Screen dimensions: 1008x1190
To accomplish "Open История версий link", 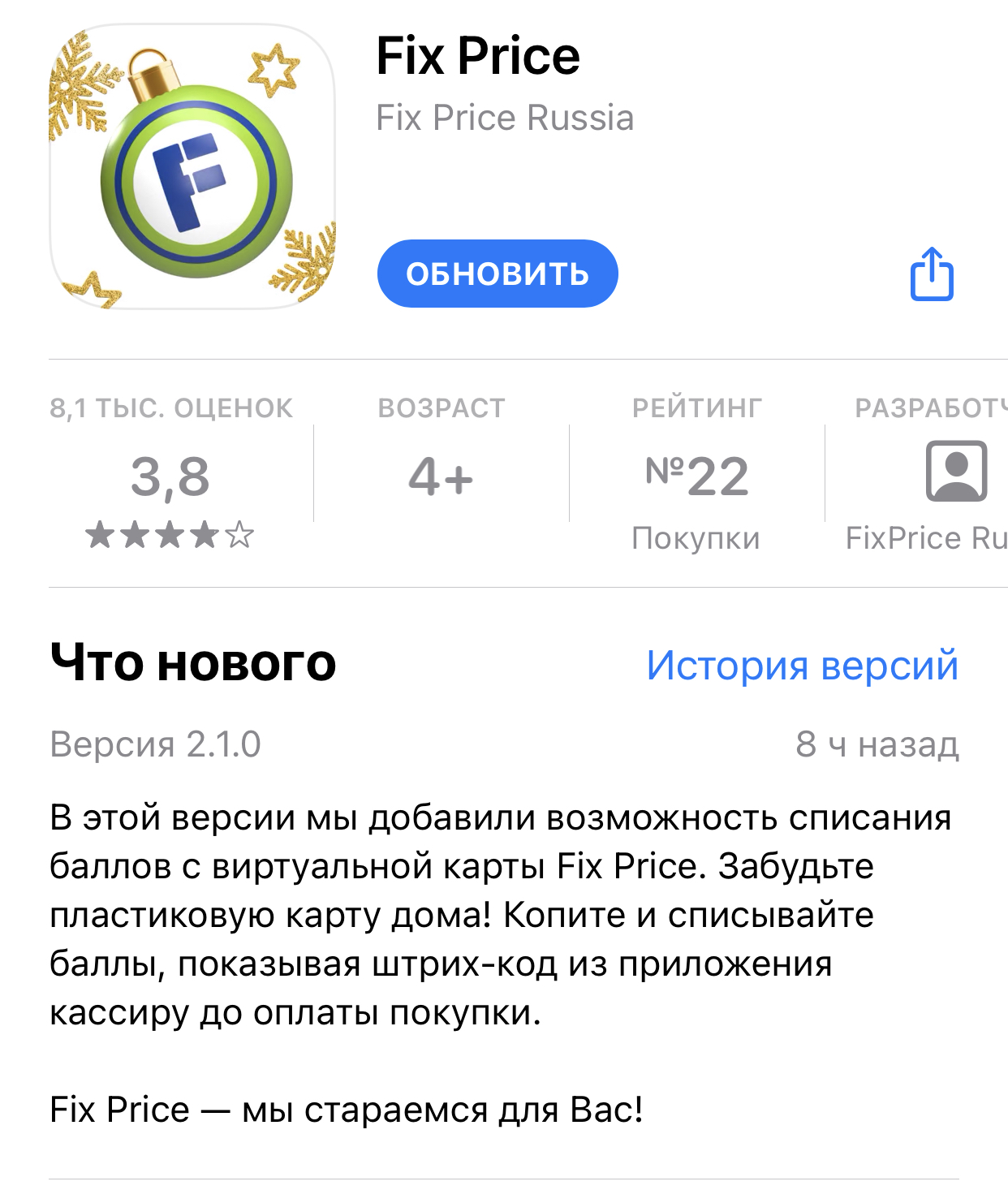I will (x=802, y=665).
